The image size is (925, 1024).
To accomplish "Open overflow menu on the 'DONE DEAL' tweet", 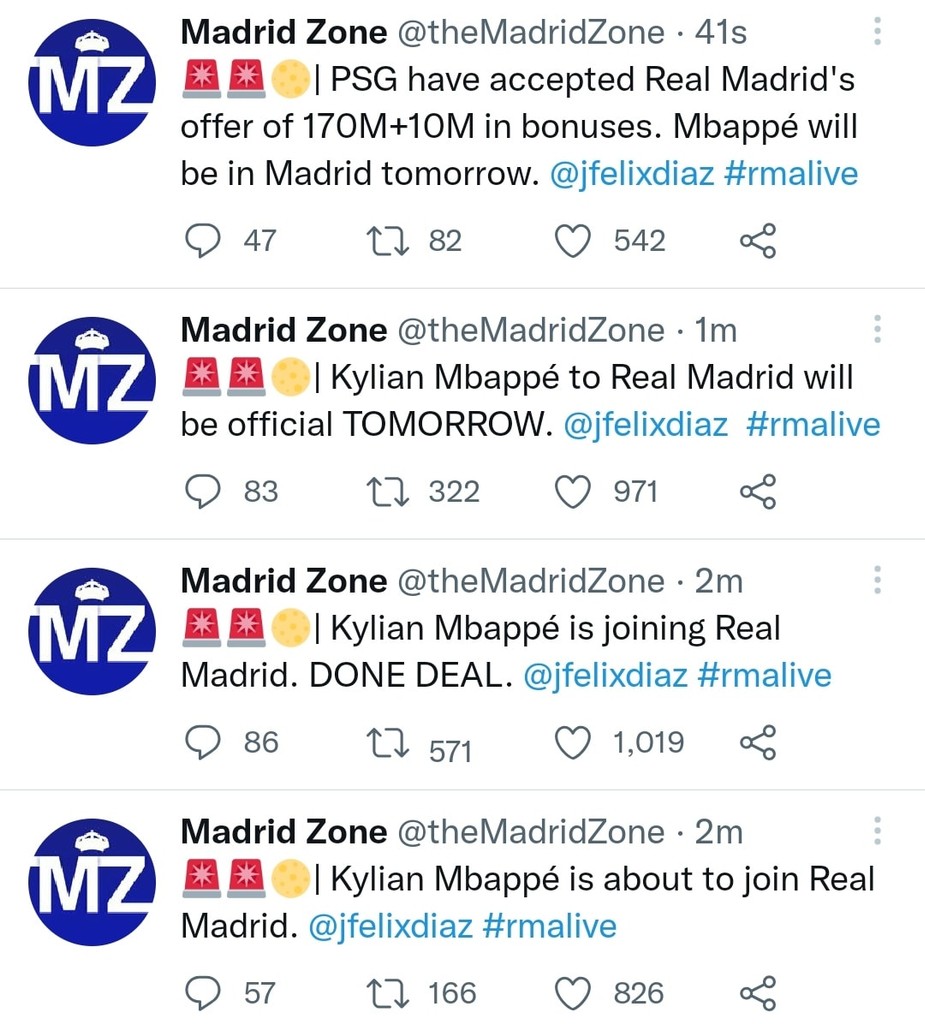I will click(x=877, y=581).
